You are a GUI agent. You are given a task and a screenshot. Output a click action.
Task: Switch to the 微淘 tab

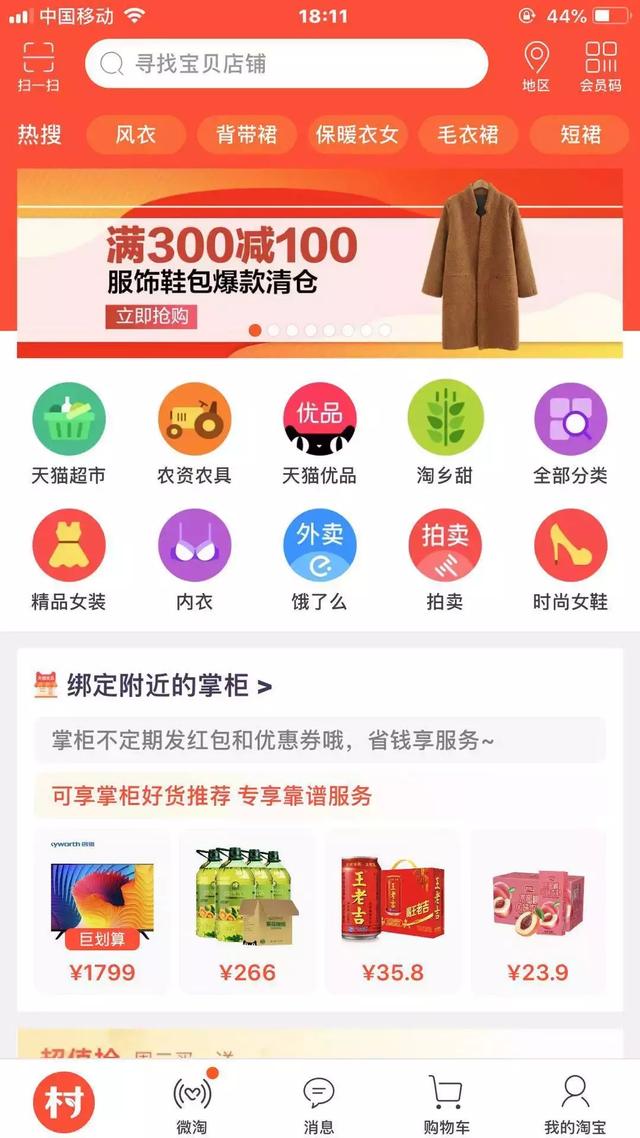(x=192, y=1103)
